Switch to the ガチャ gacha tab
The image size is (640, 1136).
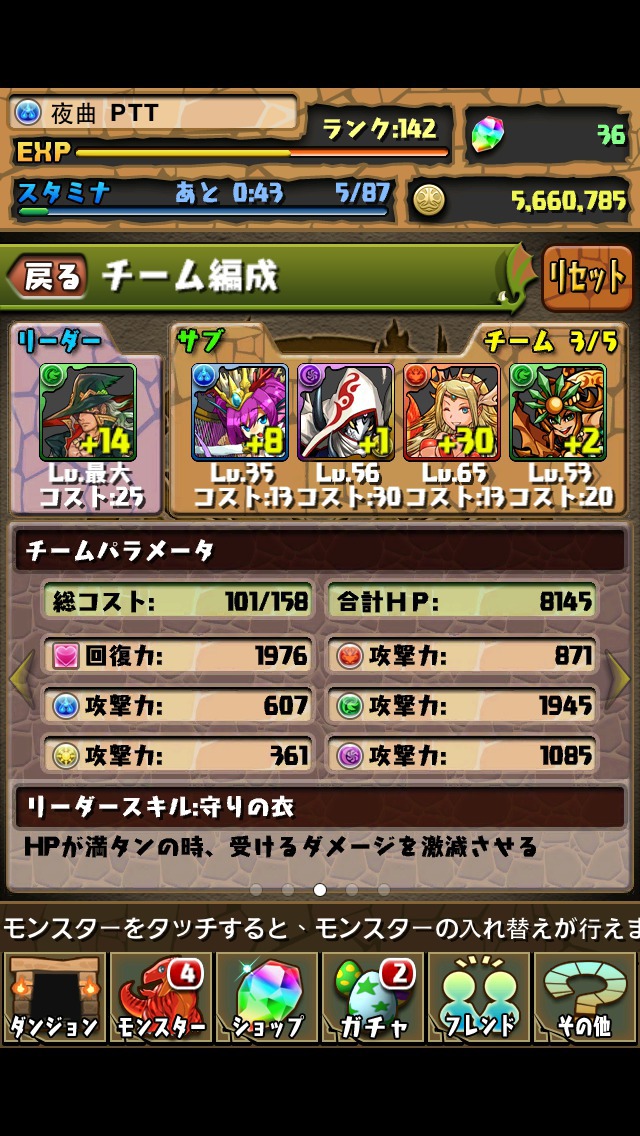point(372,997)
